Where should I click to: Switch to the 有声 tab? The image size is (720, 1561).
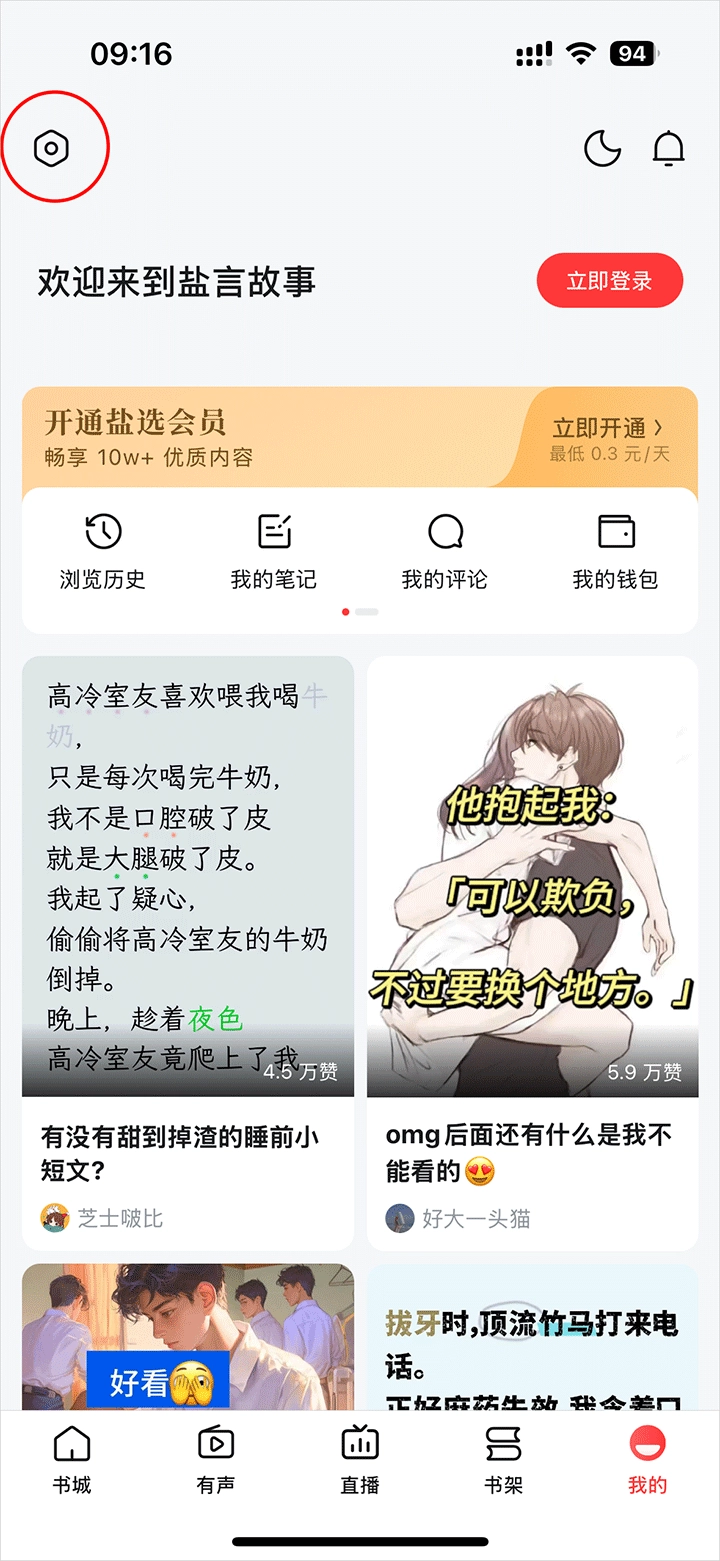coord(216,1460)
